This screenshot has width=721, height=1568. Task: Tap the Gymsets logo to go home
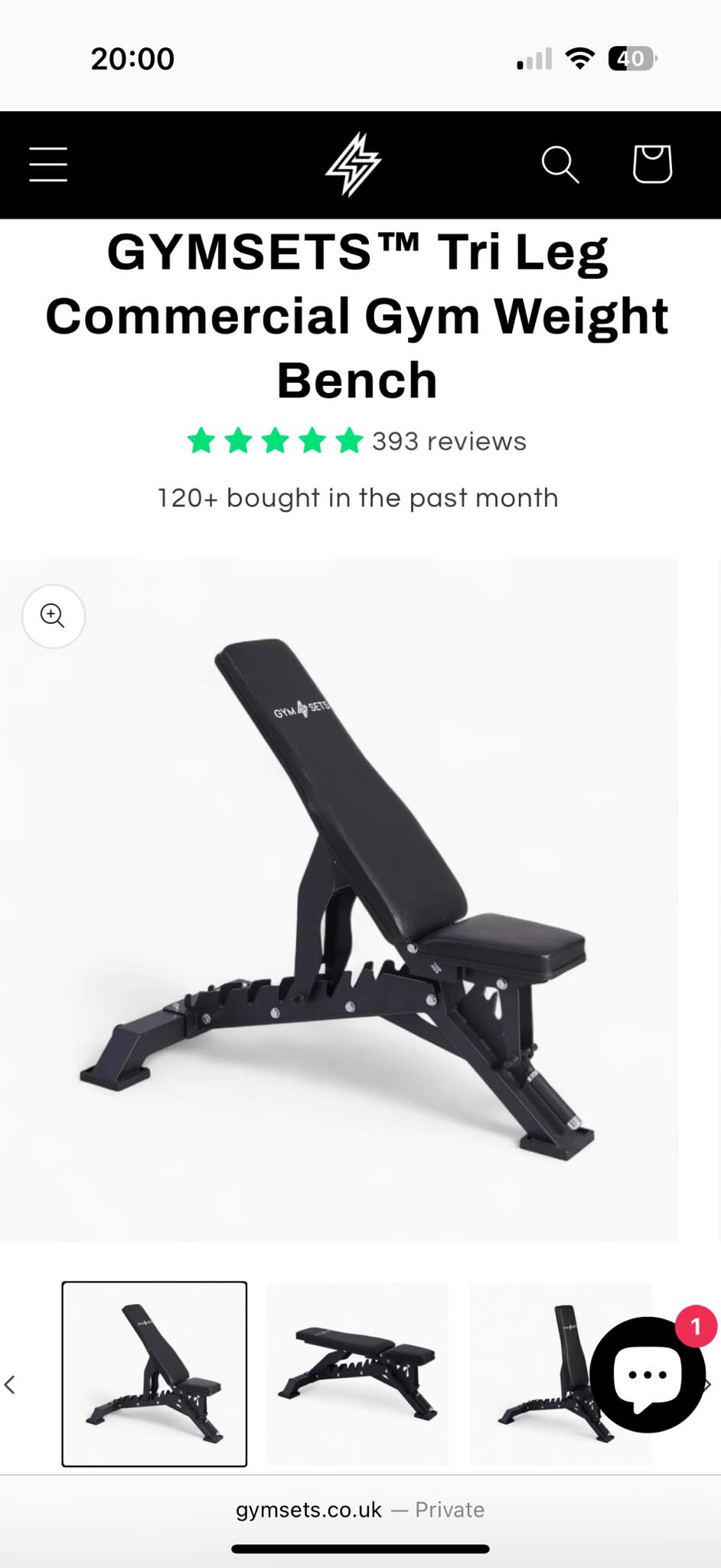(353, 165)
